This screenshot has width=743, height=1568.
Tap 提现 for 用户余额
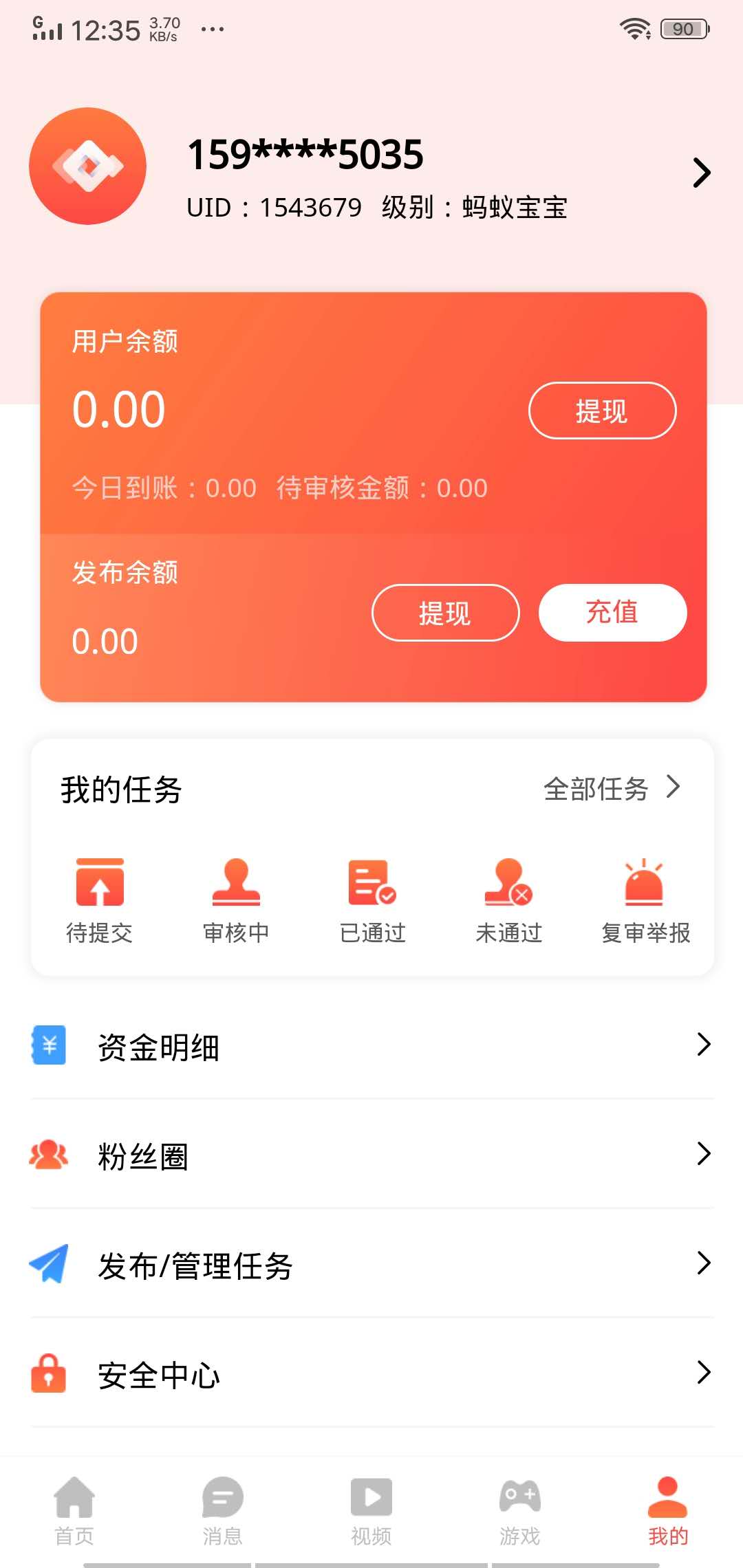click(601, 411)
